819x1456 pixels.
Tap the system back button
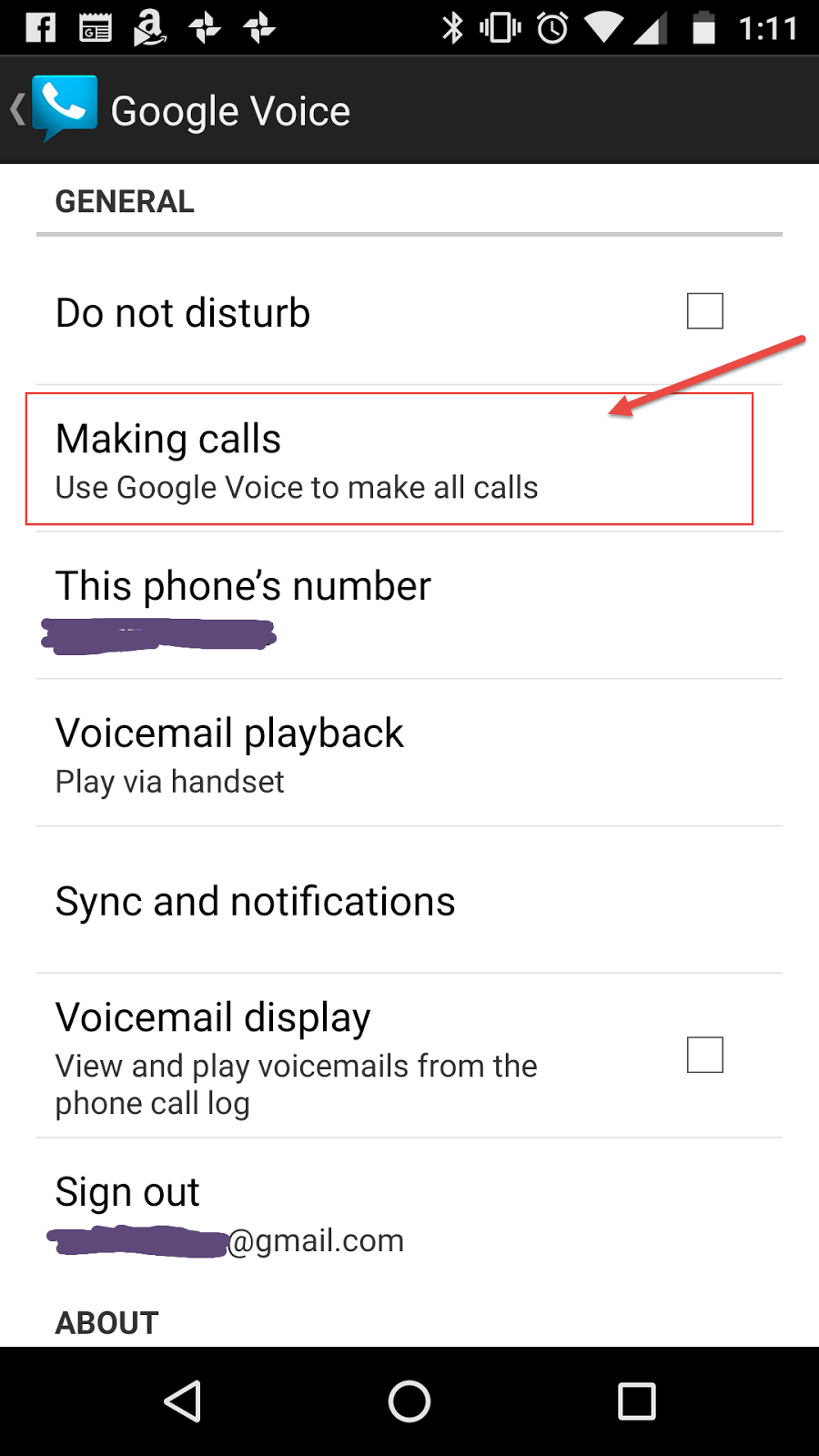tap(182, 1401)
